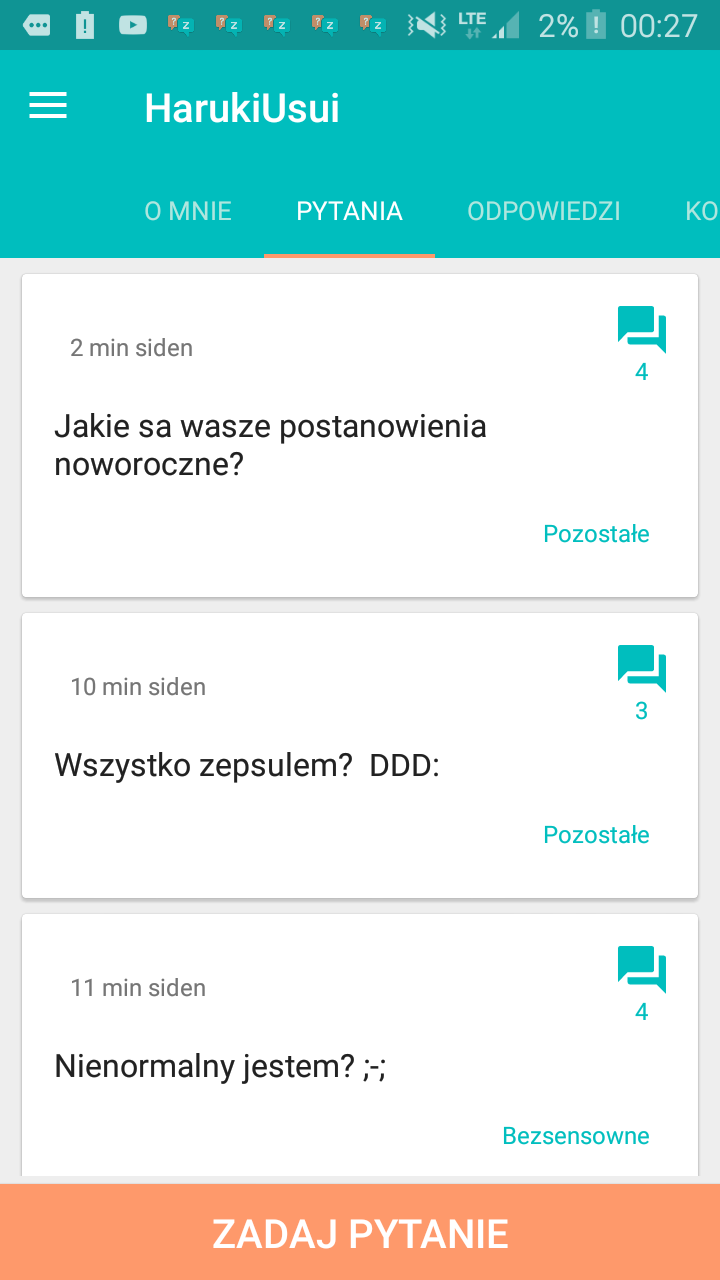Image resolution: width=720 pixels, height=1280 pixels.
Task: Open question about postanowienia noworoczne
Action: point(270,445)
